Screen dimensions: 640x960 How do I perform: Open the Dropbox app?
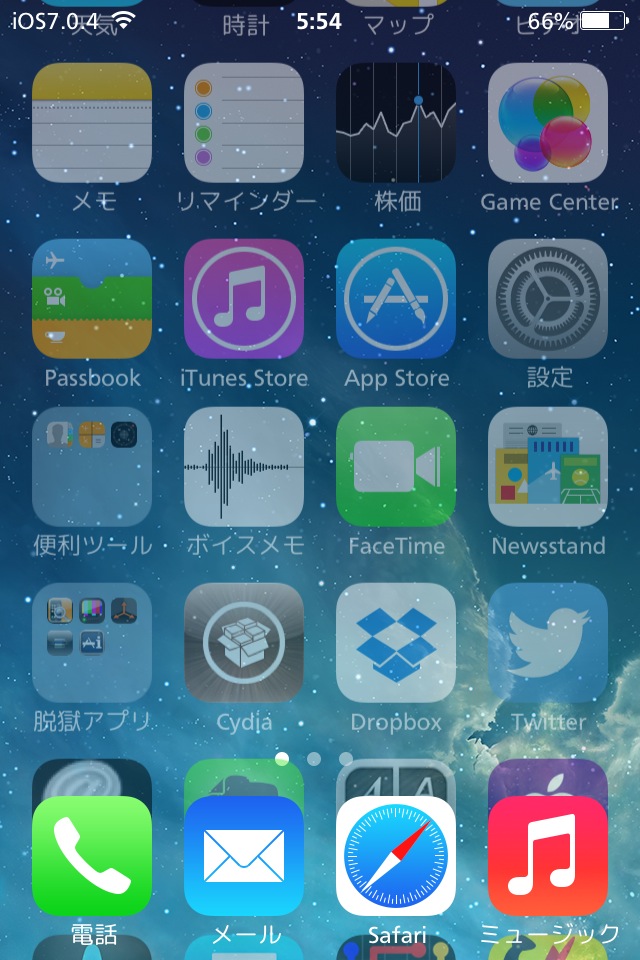tap(396, 643)
